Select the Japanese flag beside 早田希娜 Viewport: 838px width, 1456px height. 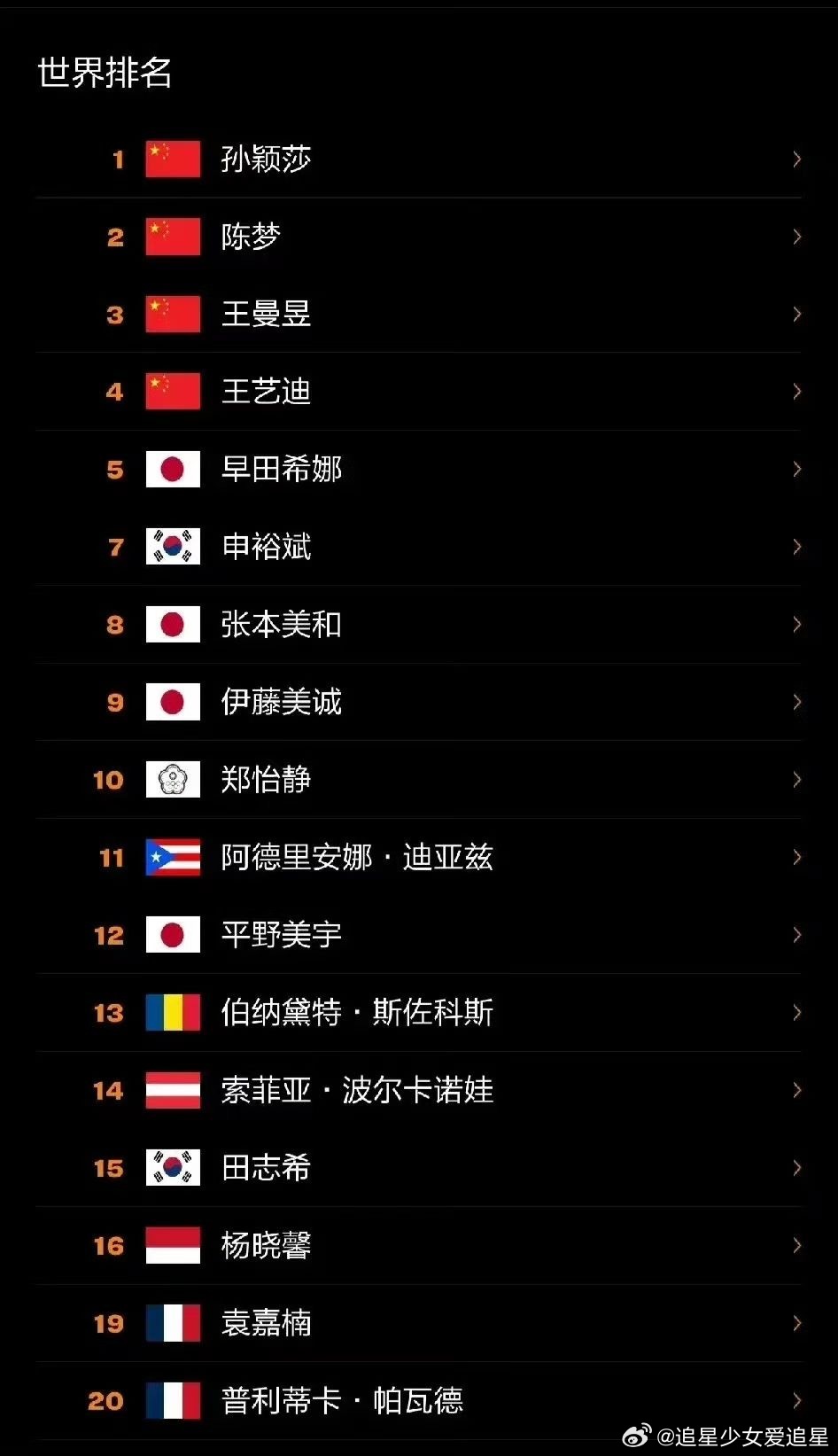172,470
